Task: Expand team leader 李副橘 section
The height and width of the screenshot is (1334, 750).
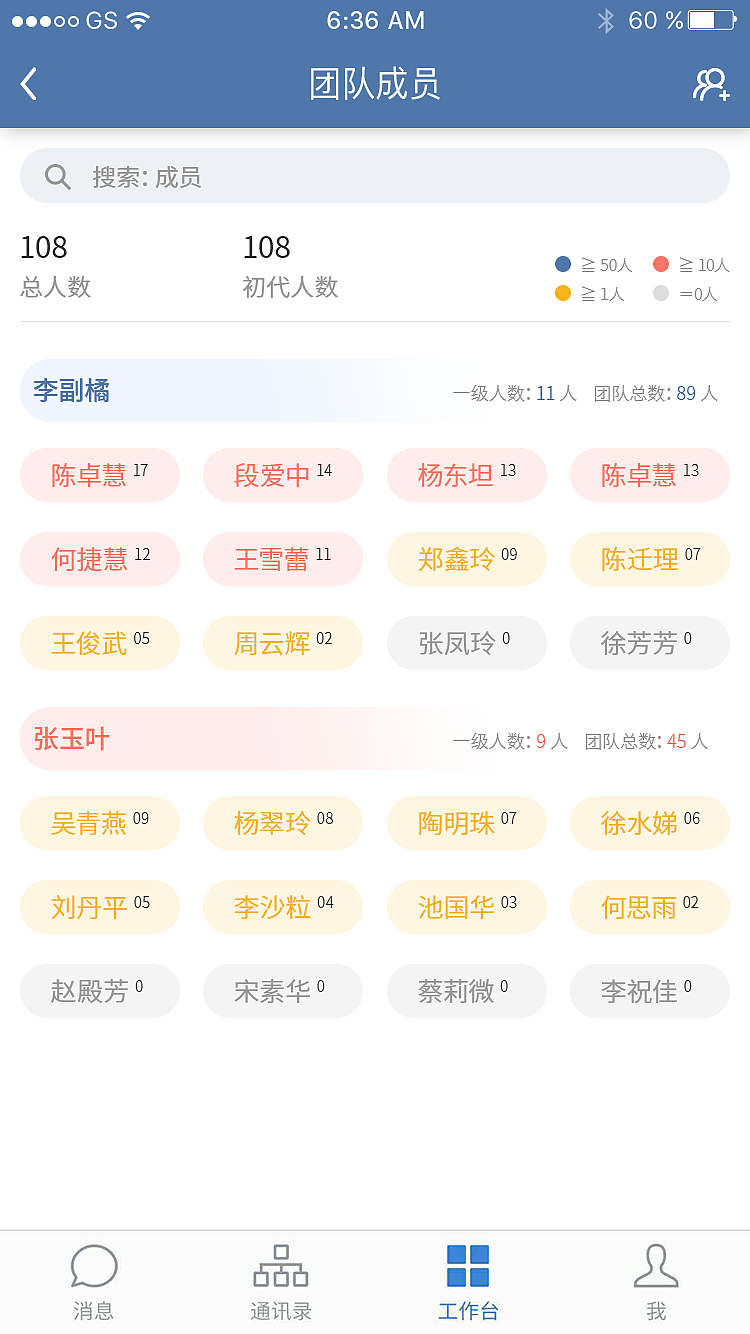Action: (68, 392)
